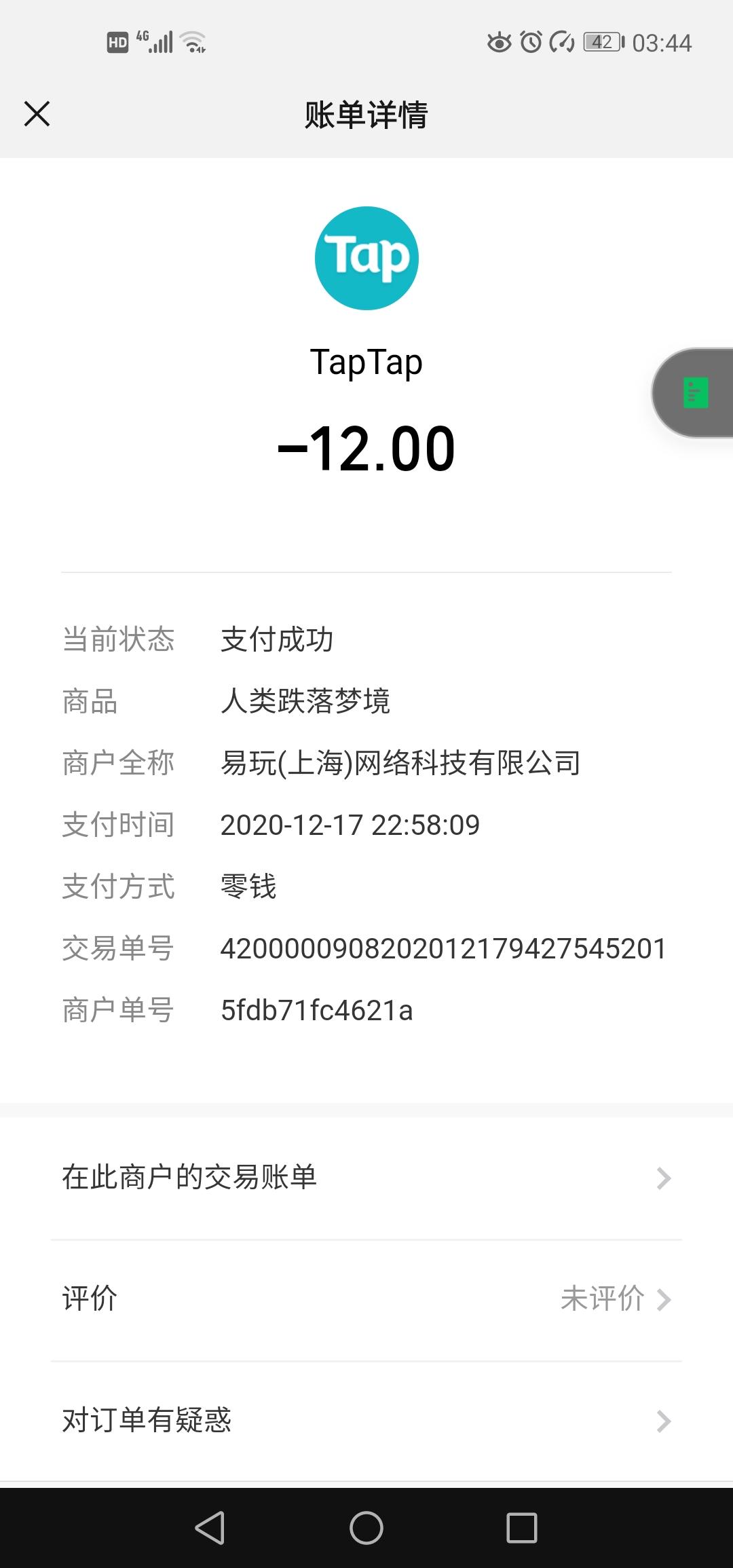Tap the eye comfort mode status icon
The image size is (733, 1568).
coord(500,42)
